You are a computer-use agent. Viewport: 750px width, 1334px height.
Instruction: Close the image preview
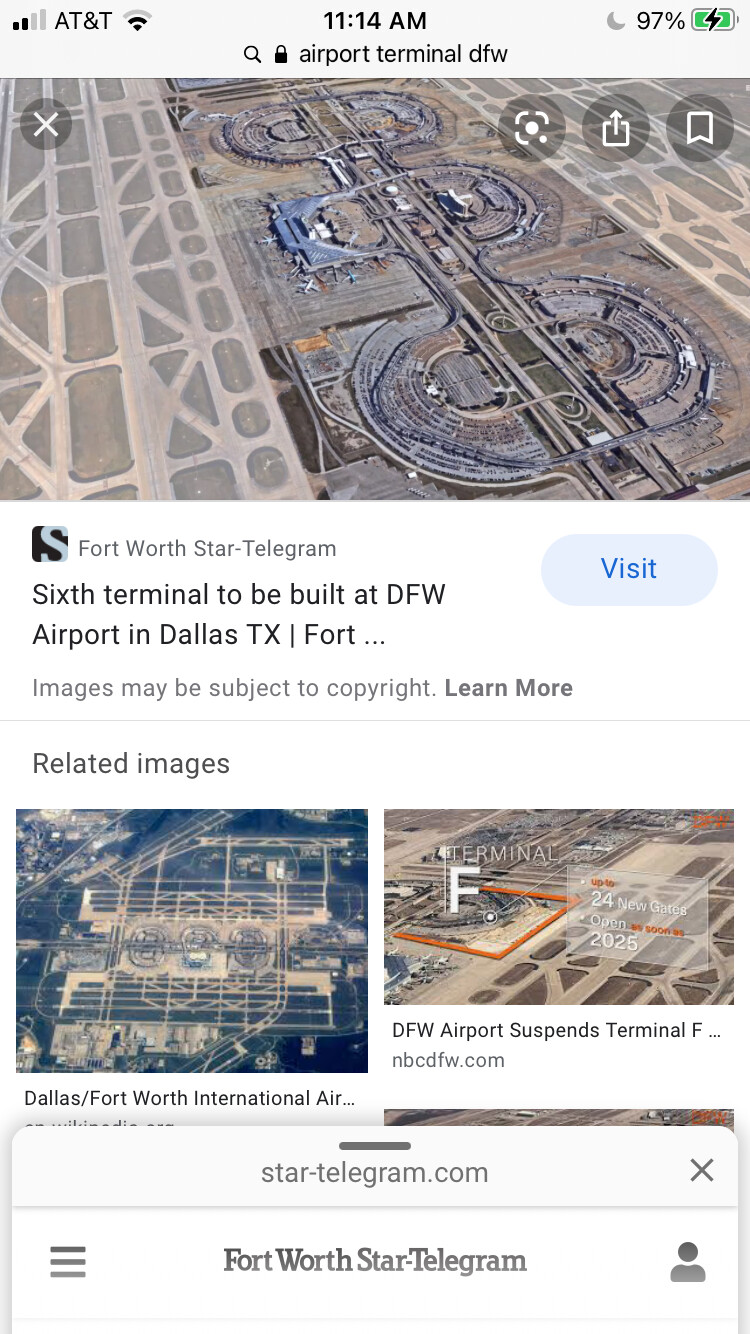pyautogui.click(x=46, y=125)
